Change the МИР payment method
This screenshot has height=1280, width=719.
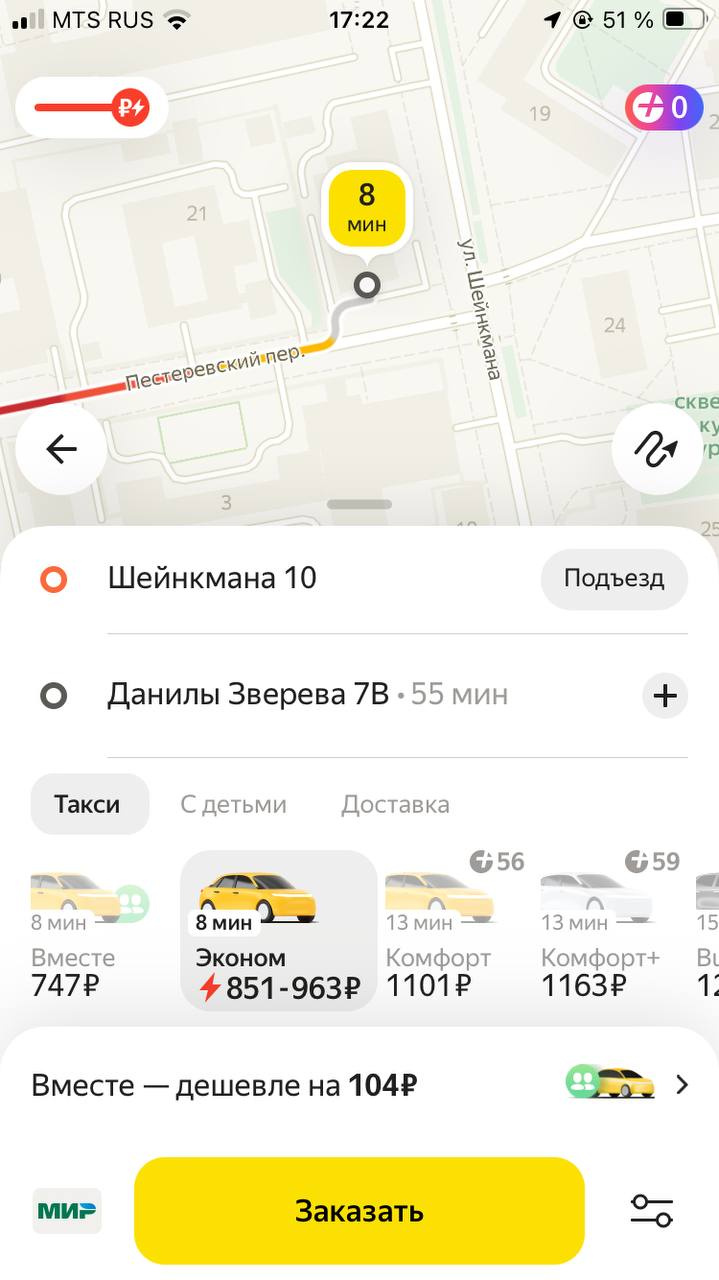click(x=67, y=1211)
